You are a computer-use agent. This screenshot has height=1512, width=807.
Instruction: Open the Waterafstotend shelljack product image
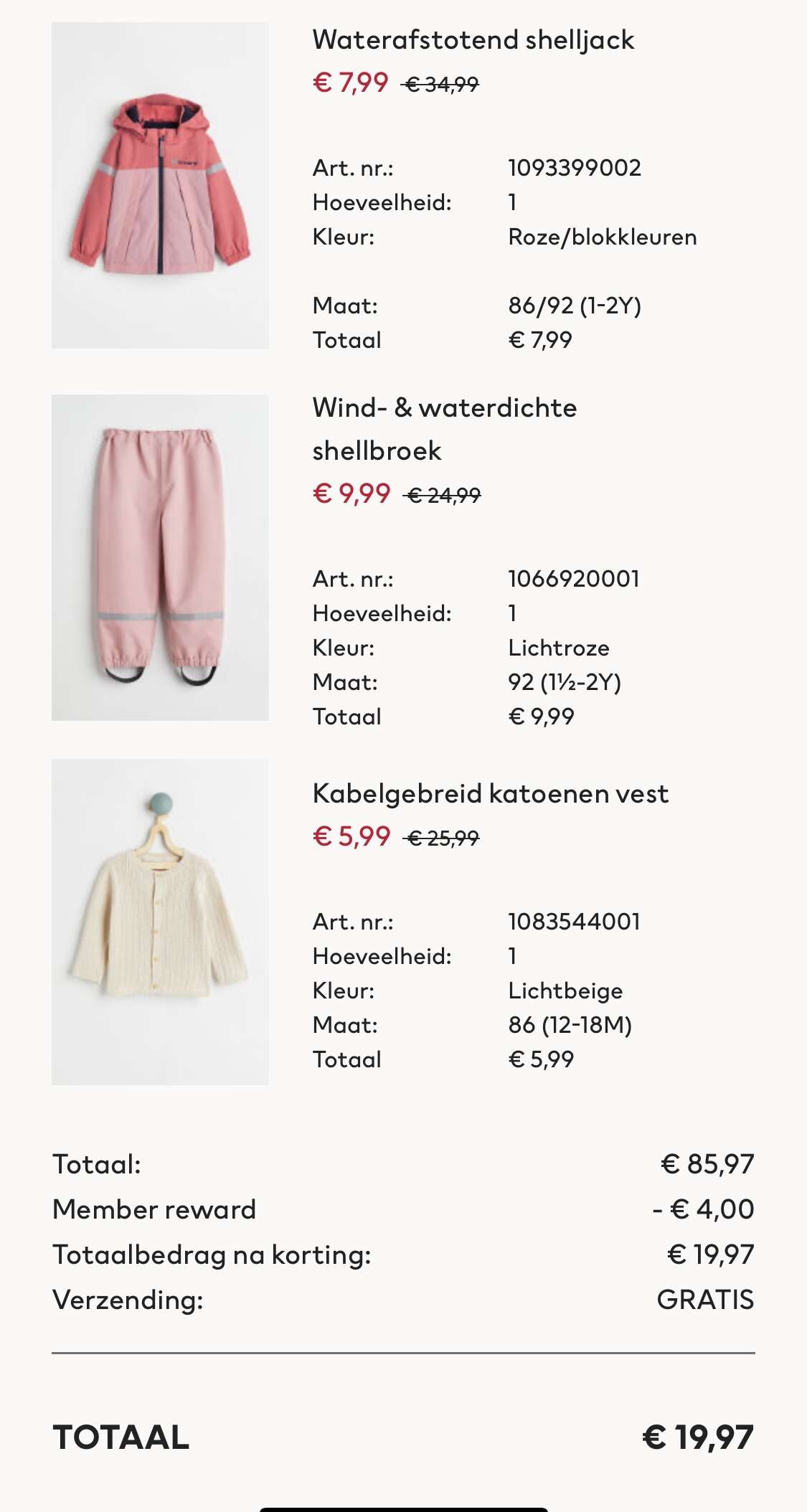click(x=160, y=185)
